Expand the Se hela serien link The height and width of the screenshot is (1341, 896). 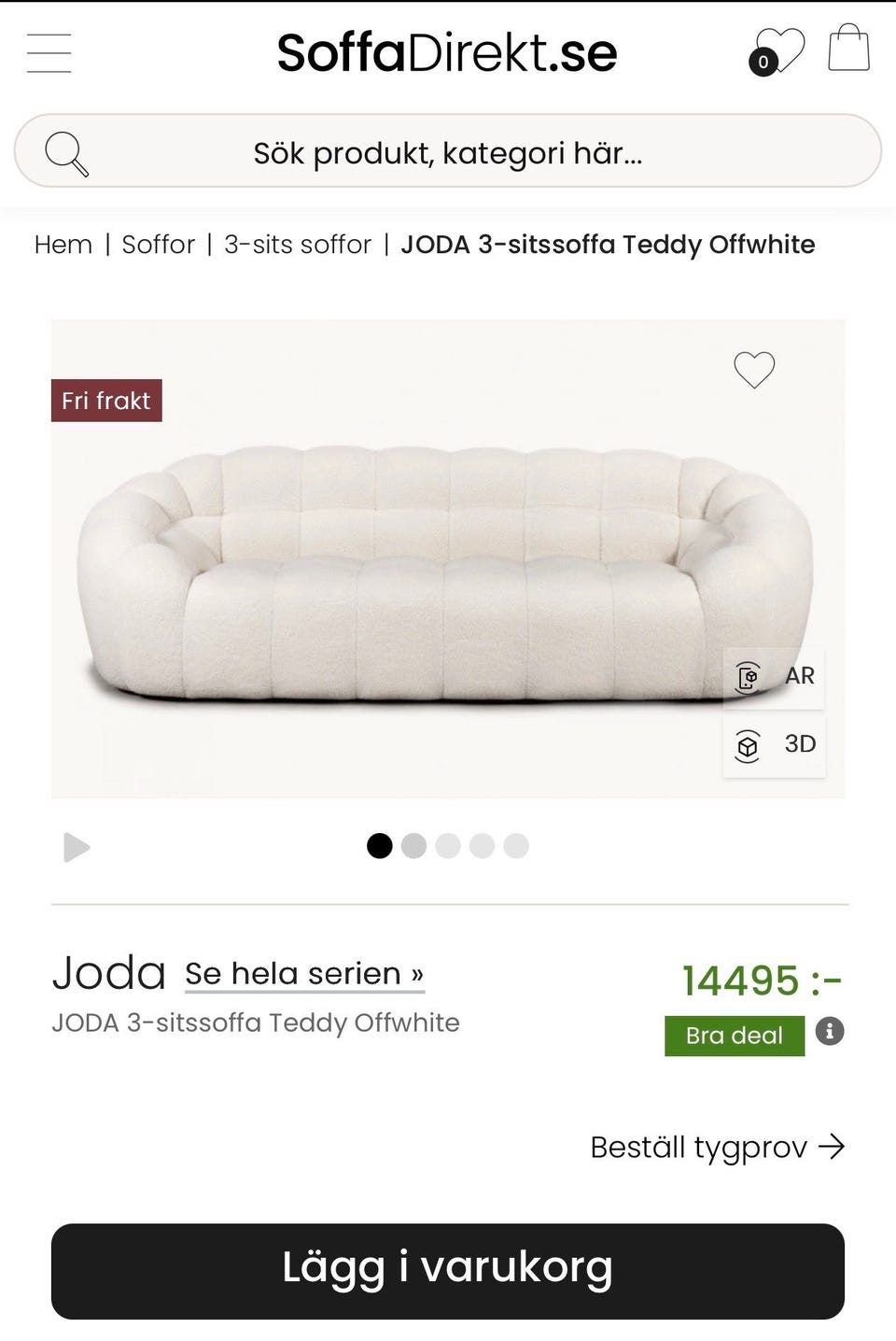pos(302,974)
